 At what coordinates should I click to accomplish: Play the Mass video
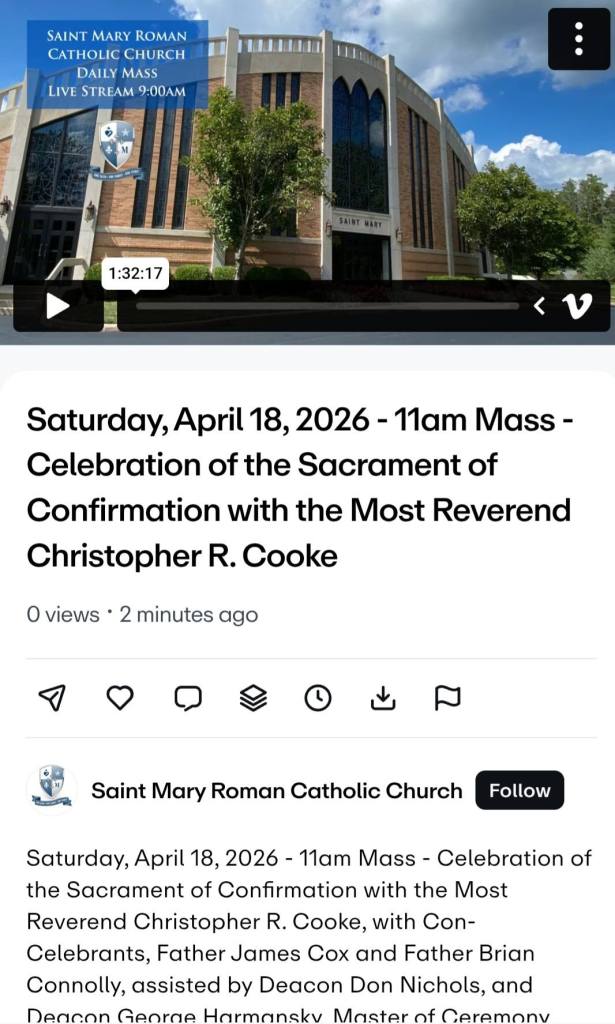(57, 306)
